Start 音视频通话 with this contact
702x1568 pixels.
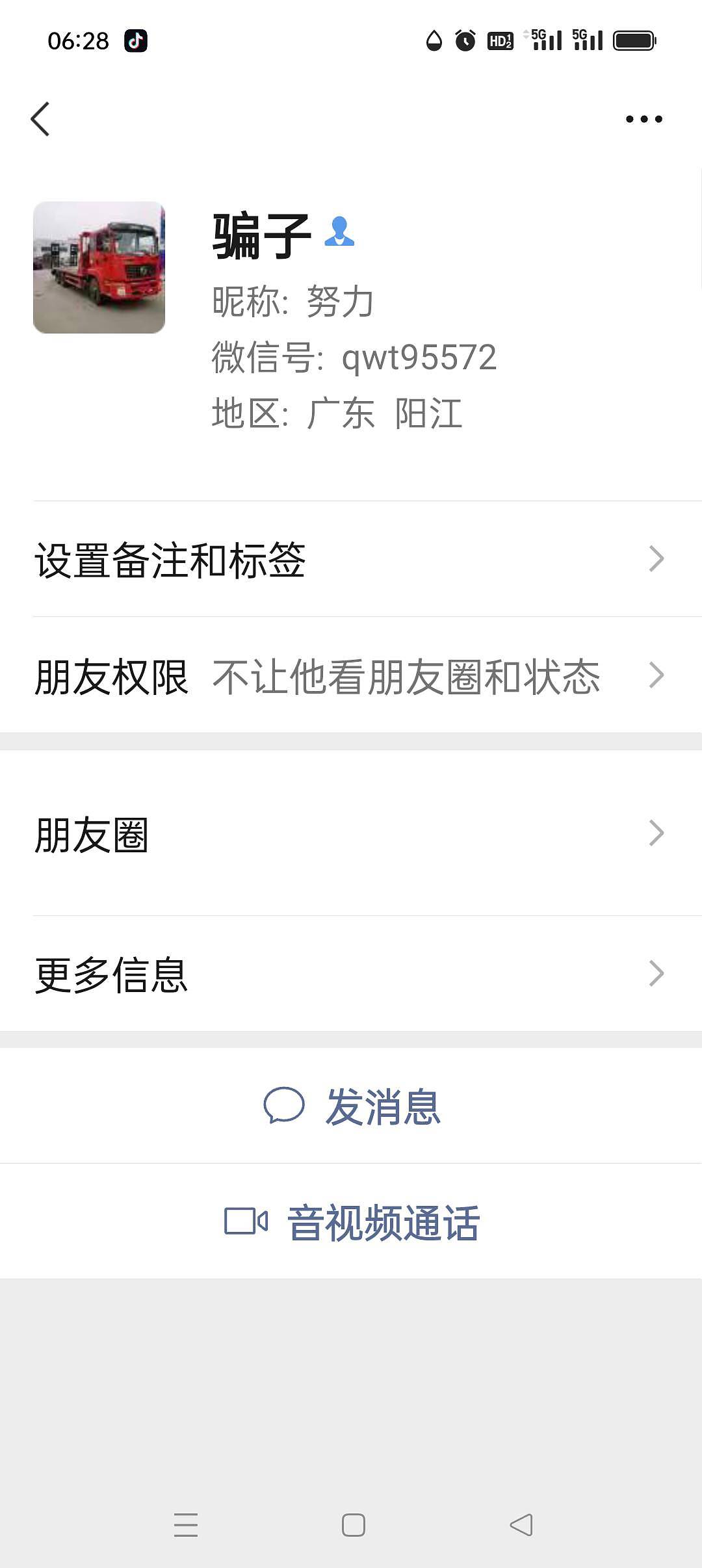pos(352,1222)
